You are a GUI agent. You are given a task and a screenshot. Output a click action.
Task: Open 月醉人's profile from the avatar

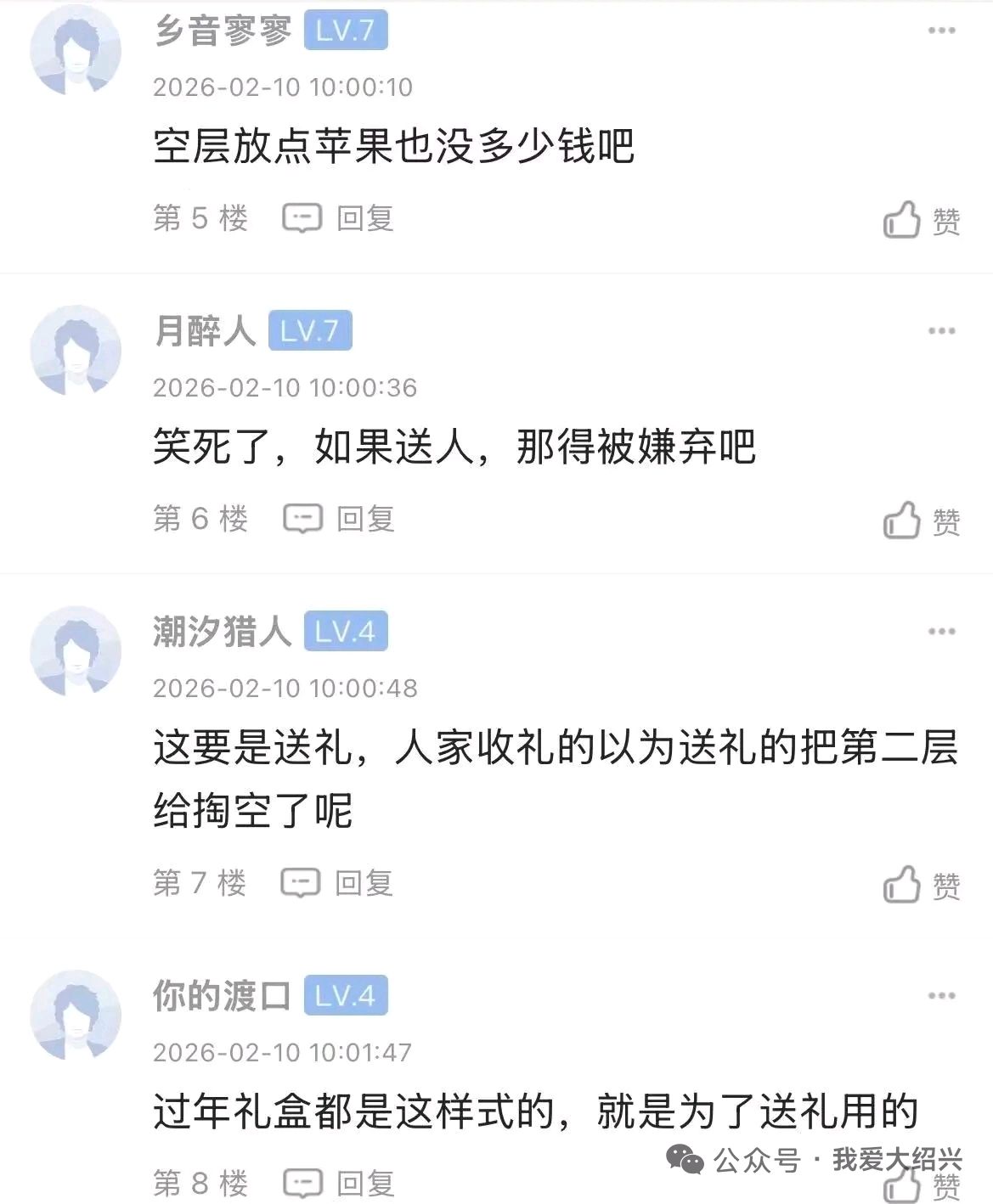(76, 352)
